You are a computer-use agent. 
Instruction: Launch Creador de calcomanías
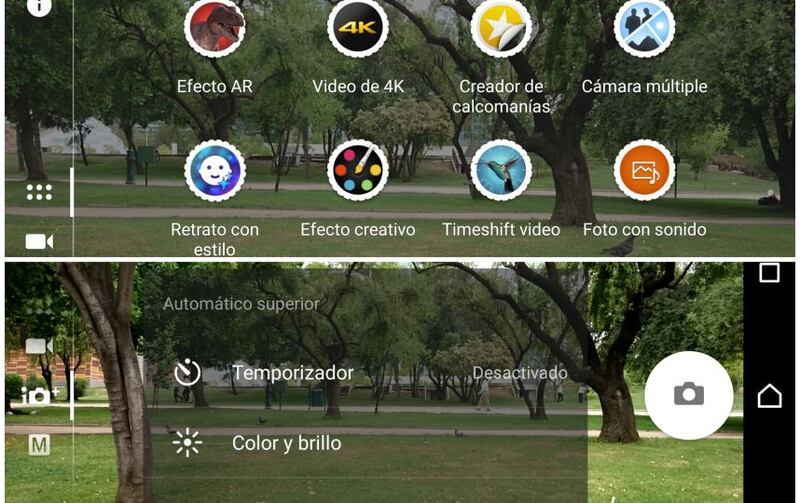tap(501, 28)
